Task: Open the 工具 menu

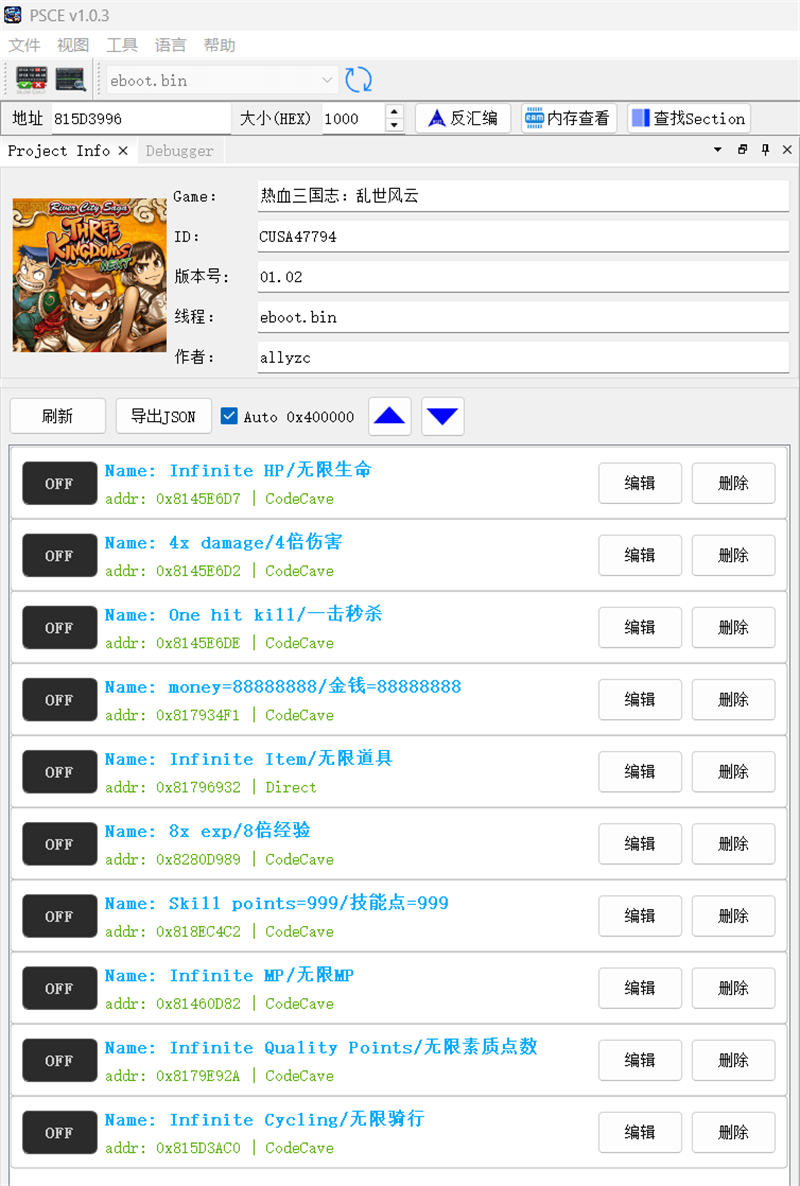Action: pos(121,45)
